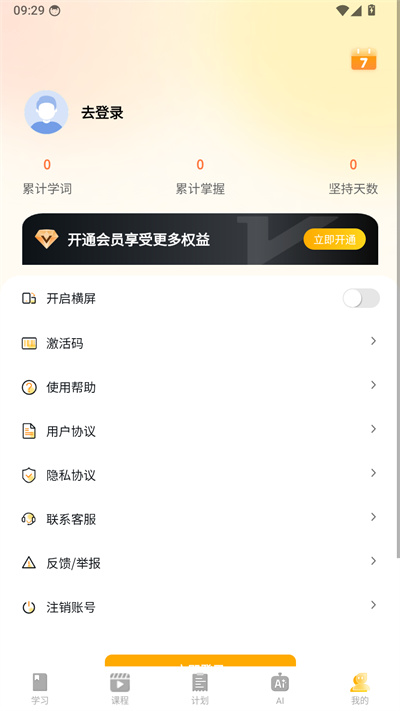This screenshot has width=400, height=711.
Task: Switch to the 学习 tab
Action: click(x=40, y=689)
